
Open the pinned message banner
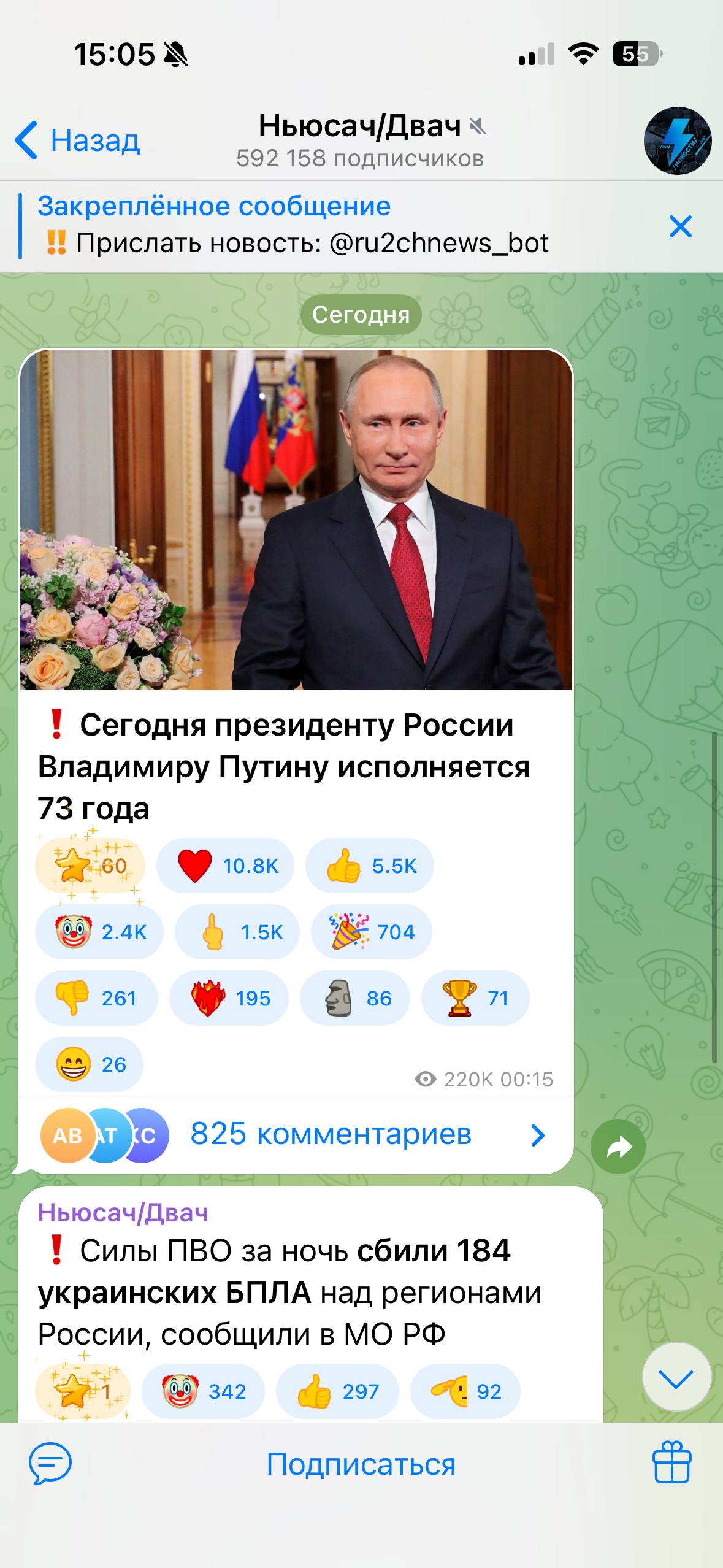(307, 226)
